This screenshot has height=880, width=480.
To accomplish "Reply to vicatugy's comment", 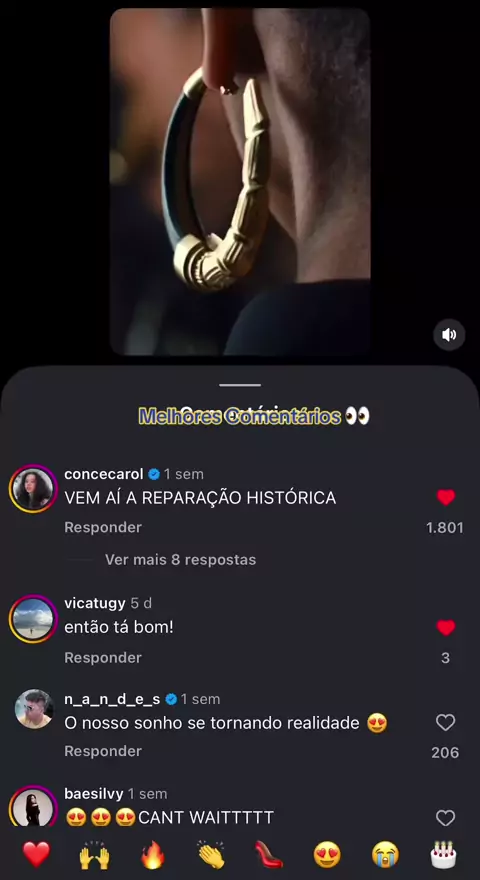I will [103, 658].
